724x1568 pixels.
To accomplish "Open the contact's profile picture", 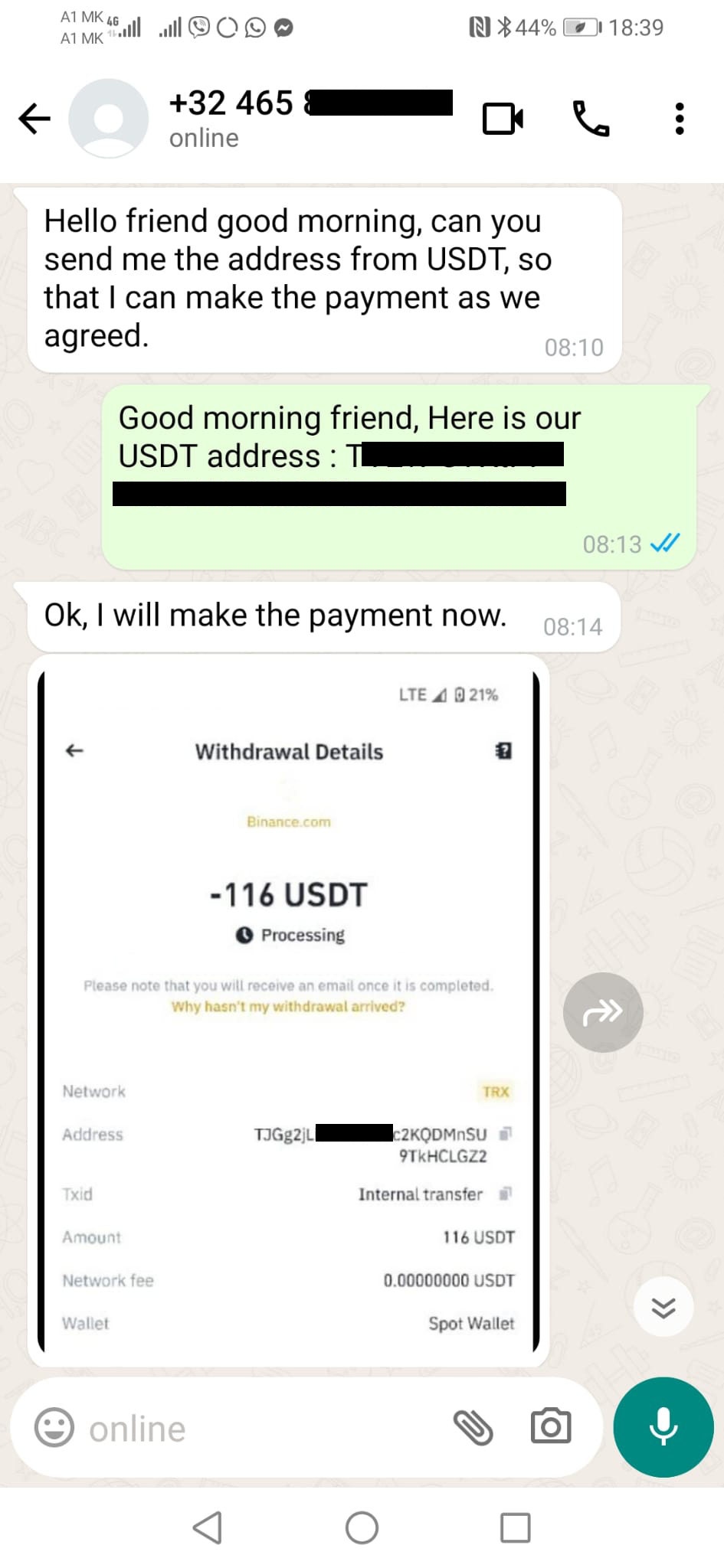I will (x=108, y=119).
